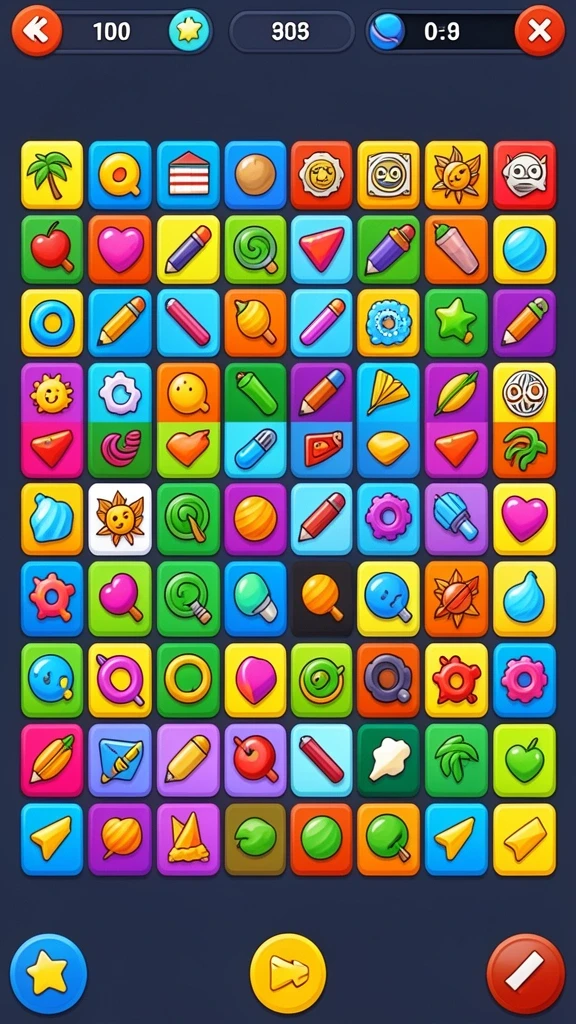The width and height of the screenshot is (576, 1024).
Task: Choose the orange lollipop on black tile
Action: (x=322, y=599)
